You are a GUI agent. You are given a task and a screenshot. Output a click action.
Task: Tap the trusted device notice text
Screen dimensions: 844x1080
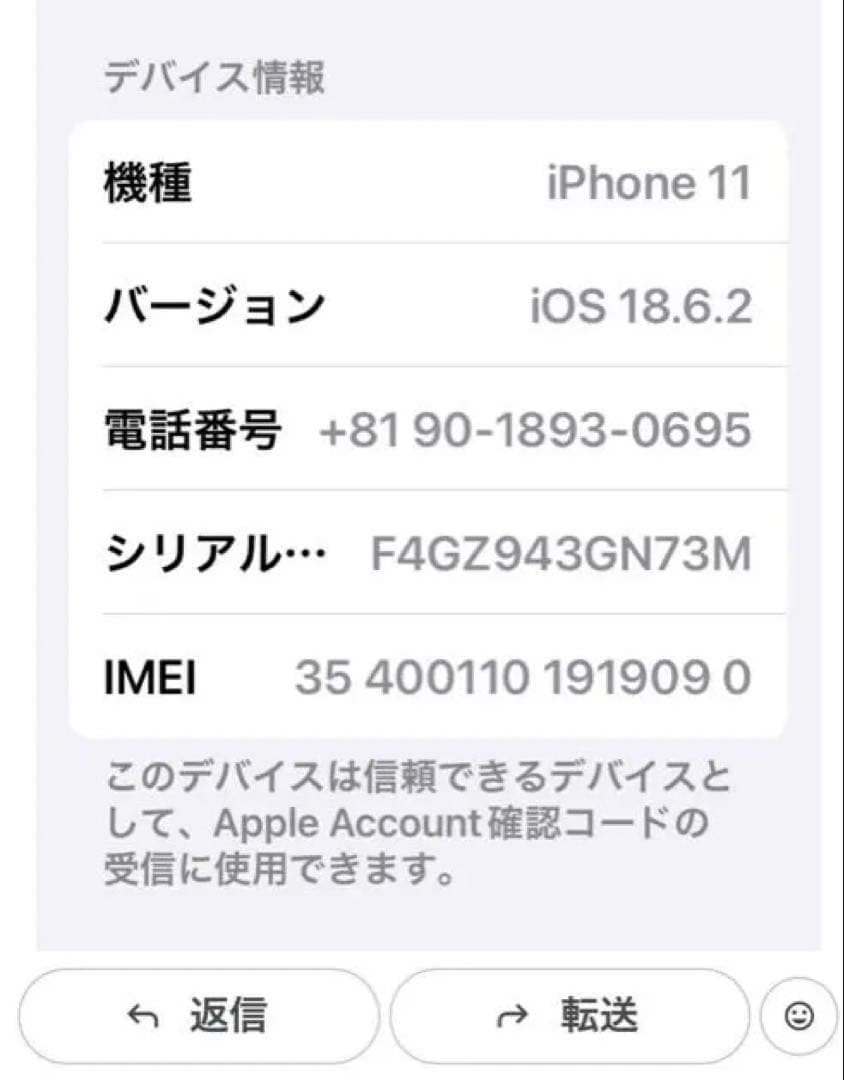[420, 822]
